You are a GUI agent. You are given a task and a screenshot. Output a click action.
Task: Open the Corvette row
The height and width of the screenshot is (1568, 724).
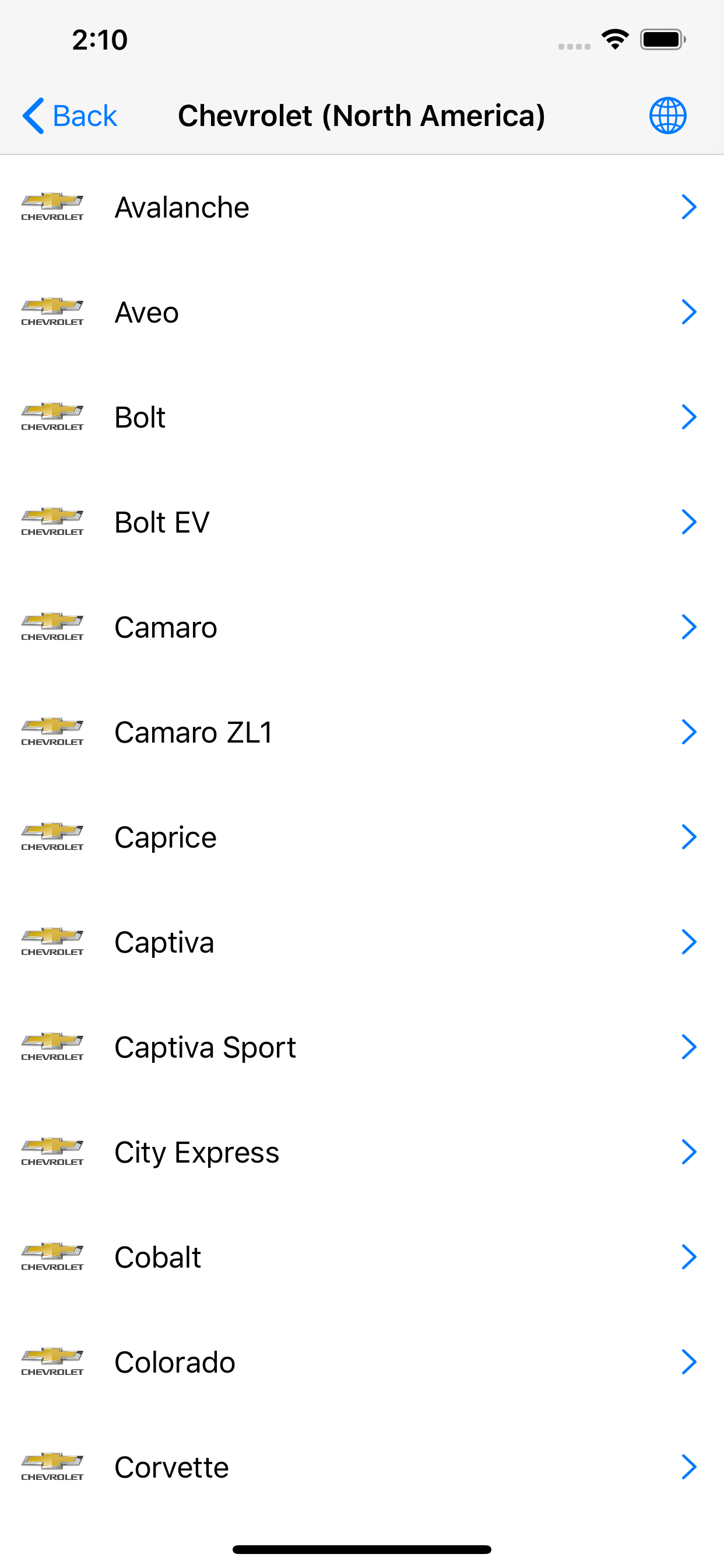point(362,1467)
